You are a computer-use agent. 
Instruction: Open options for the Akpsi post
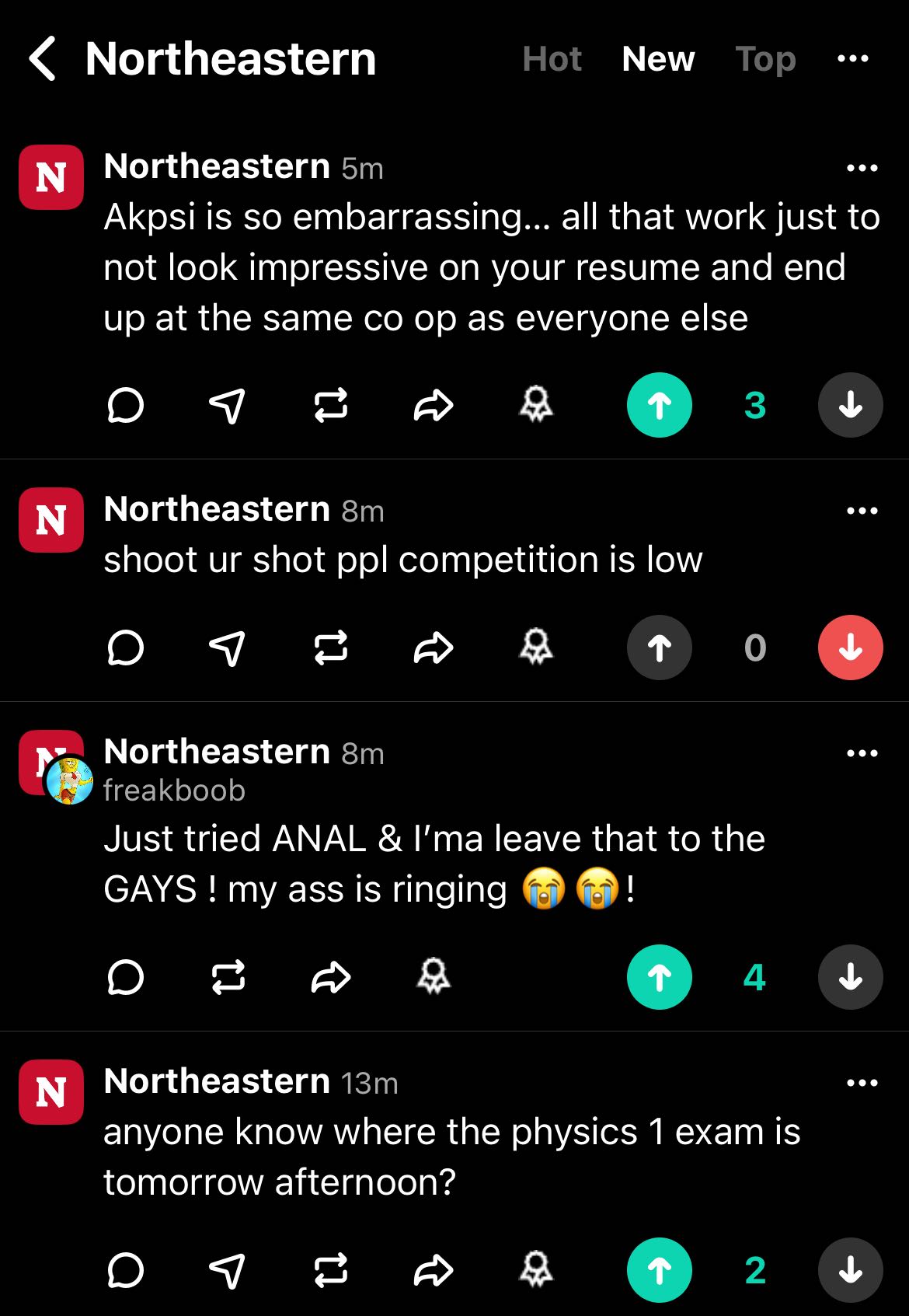862,168
